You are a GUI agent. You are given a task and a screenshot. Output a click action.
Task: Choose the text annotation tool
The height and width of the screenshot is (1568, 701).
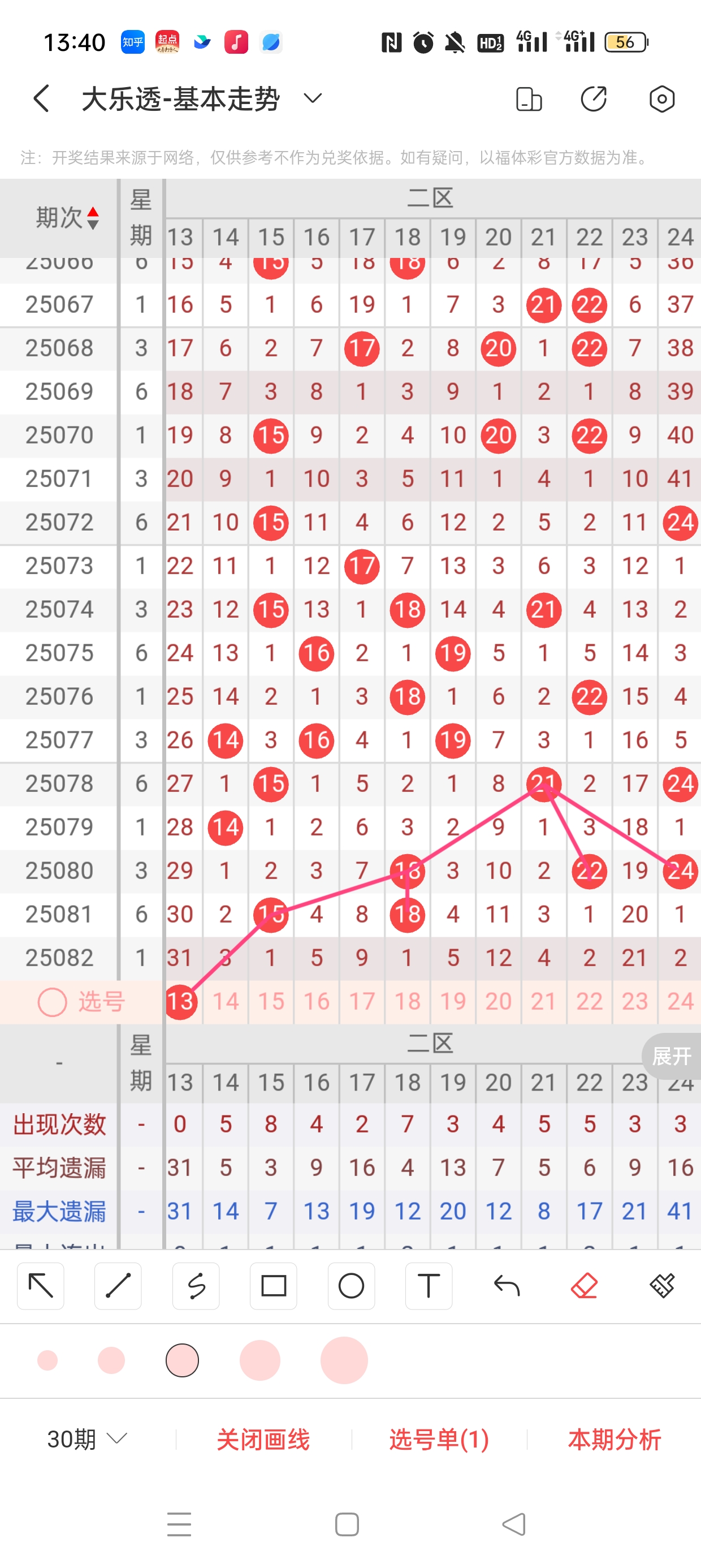click(429, 1286)
